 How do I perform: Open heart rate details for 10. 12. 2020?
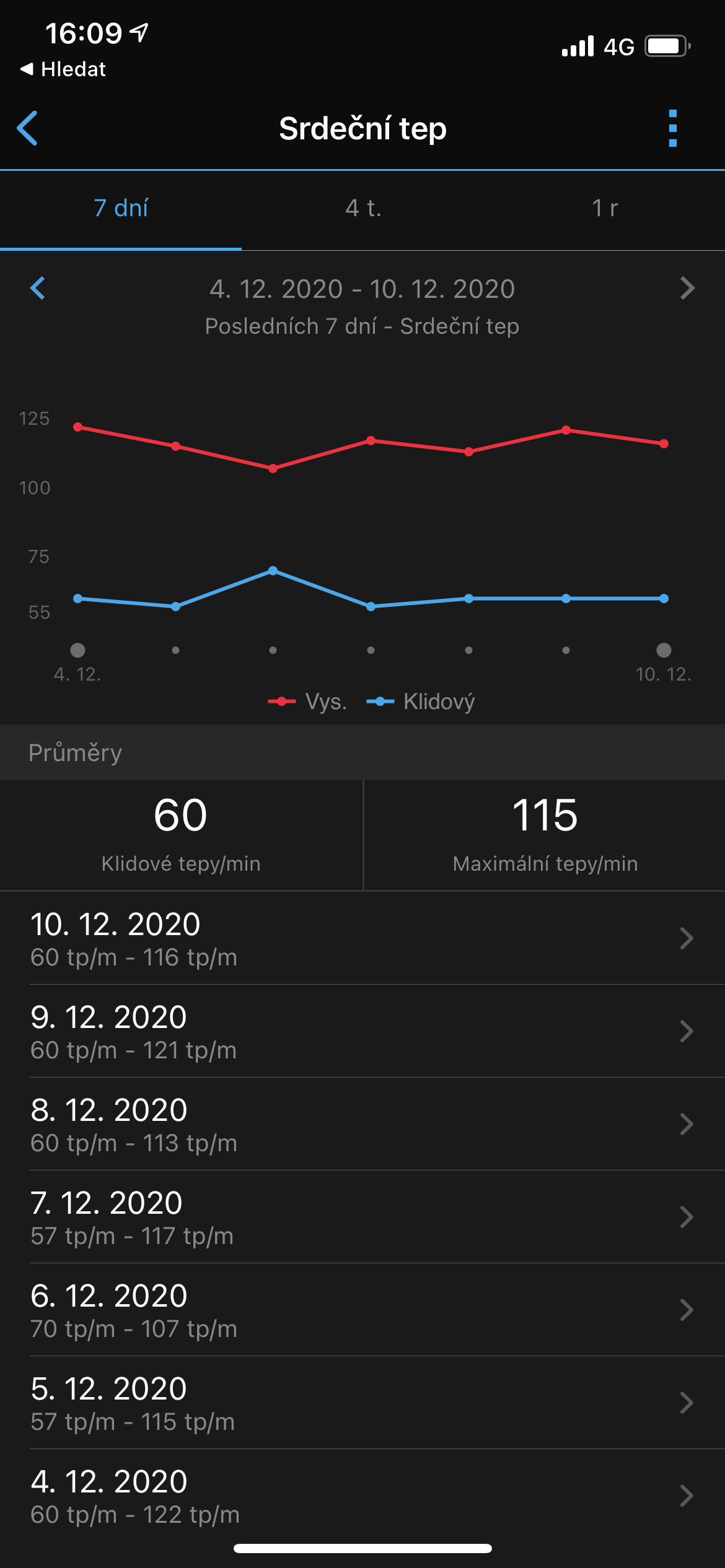pyautogui.click(x=362, y=938)
